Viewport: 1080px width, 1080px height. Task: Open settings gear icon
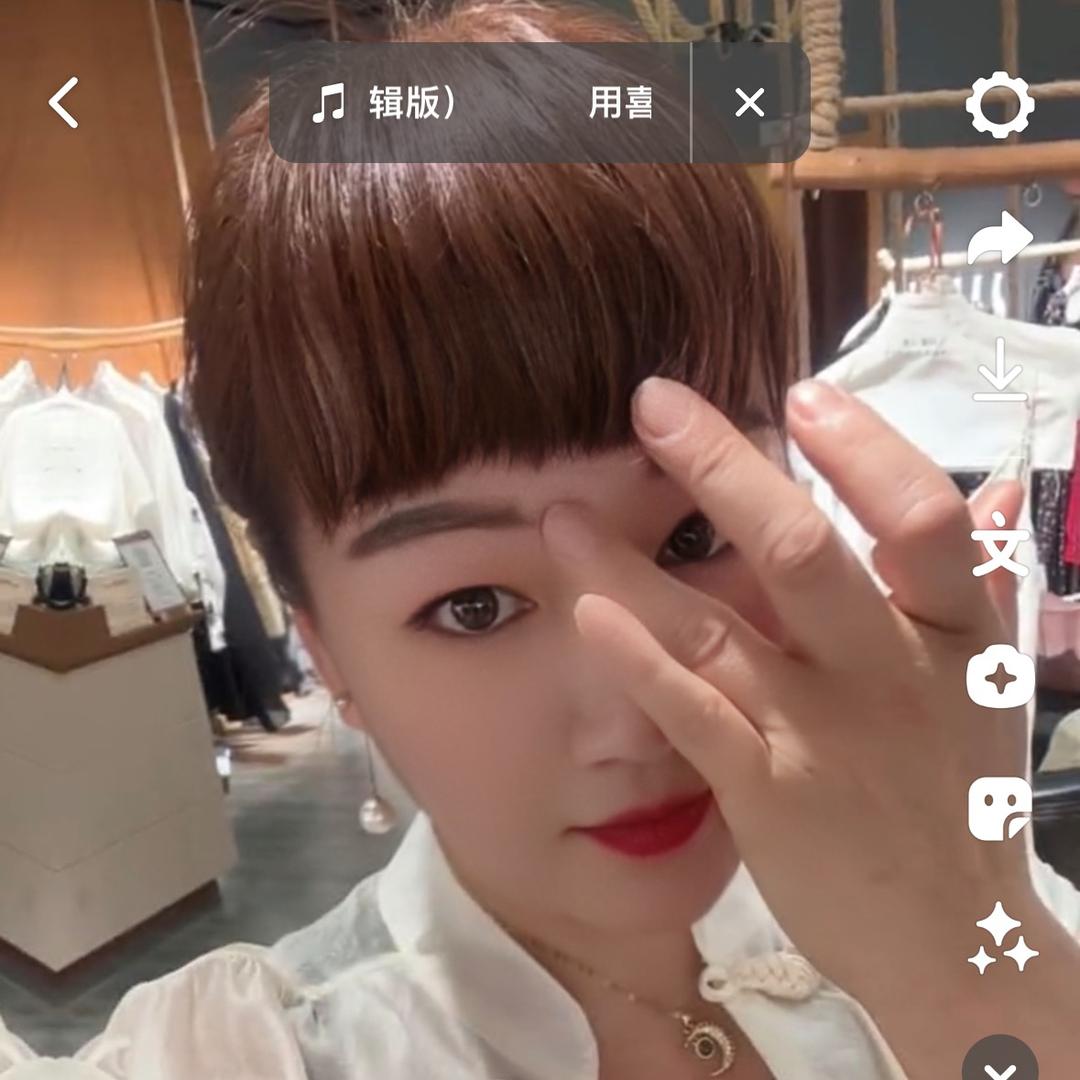click(1000, 104)
